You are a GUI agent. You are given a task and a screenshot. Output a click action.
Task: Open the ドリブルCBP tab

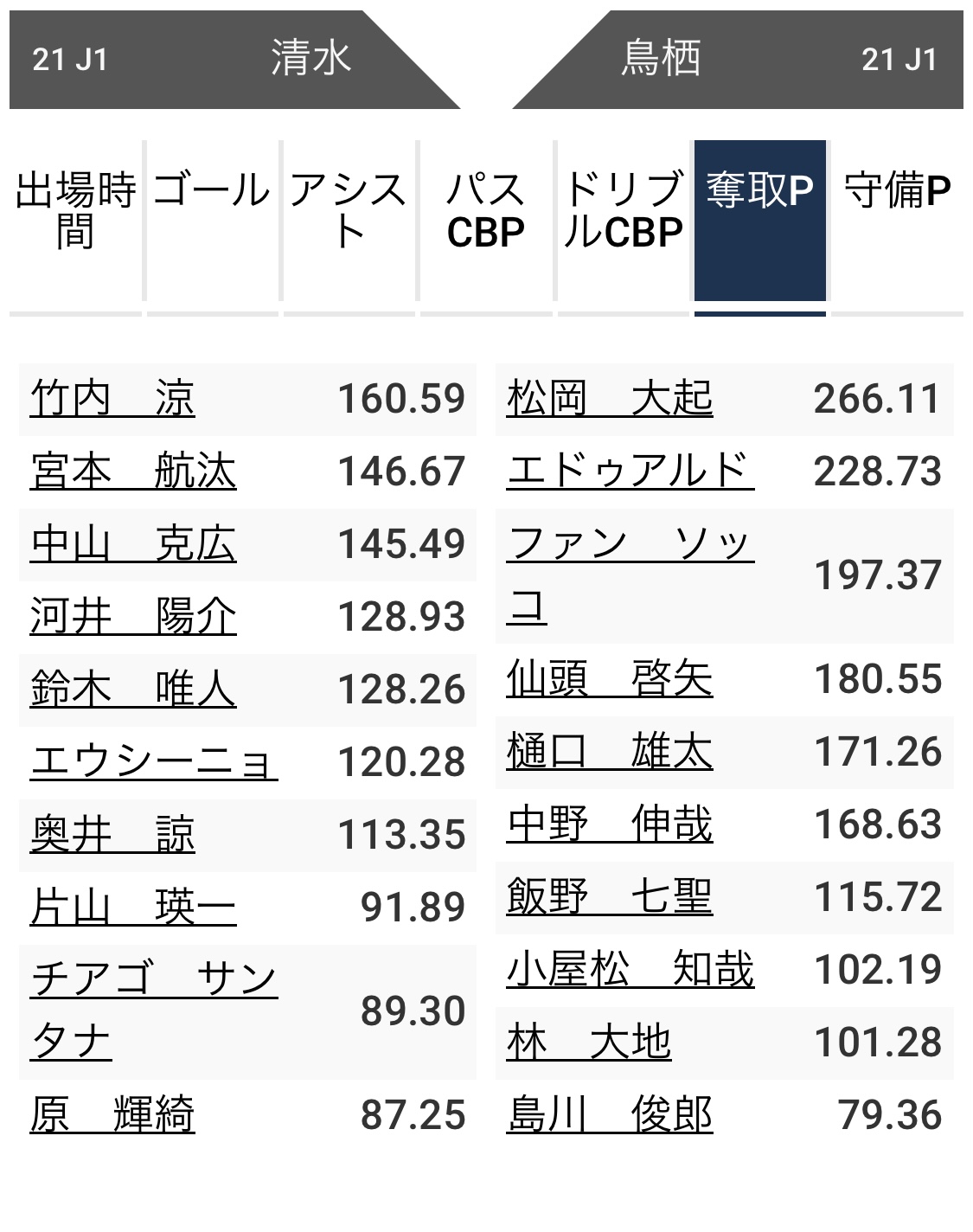click(623, 212)
